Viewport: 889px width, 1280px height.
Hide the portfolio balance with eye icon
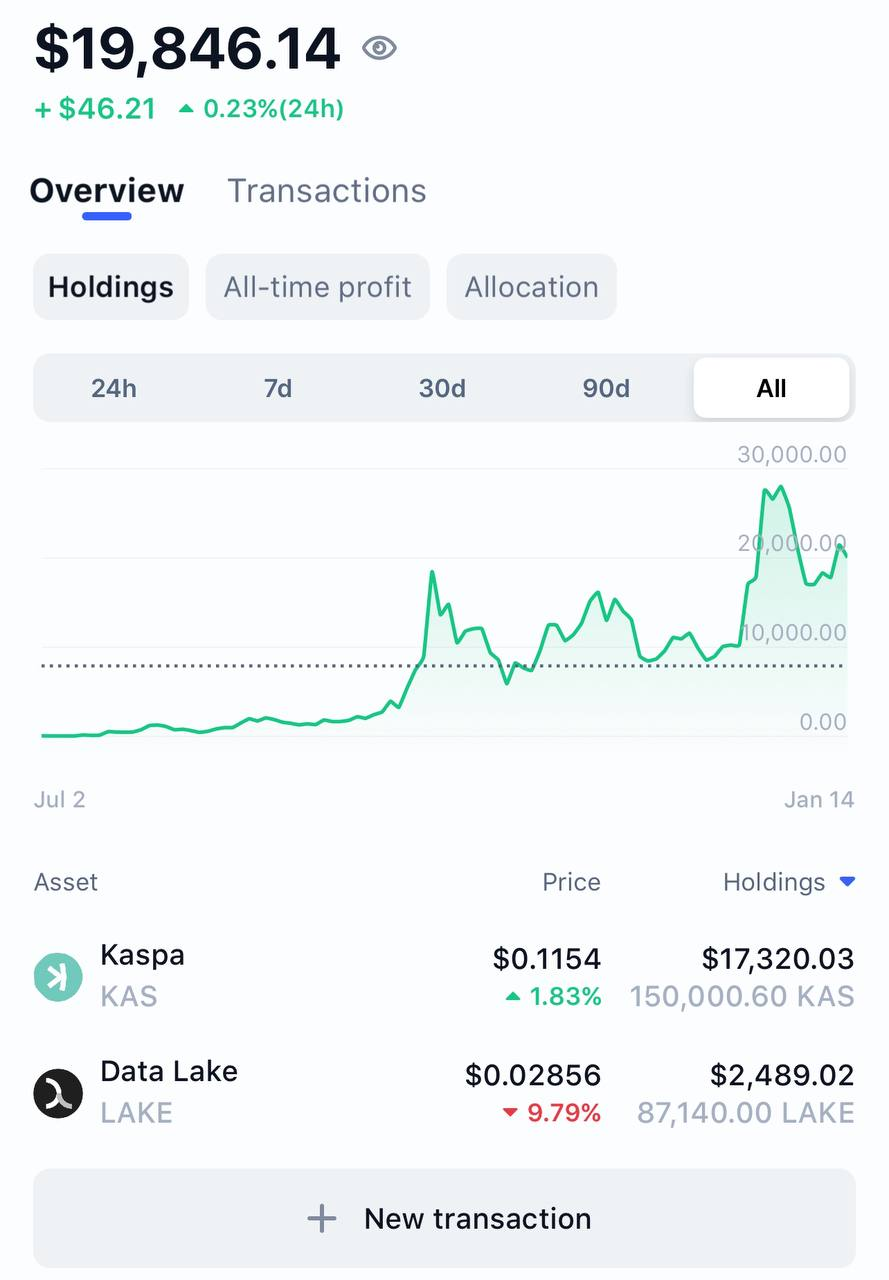(x=380, y=48)
